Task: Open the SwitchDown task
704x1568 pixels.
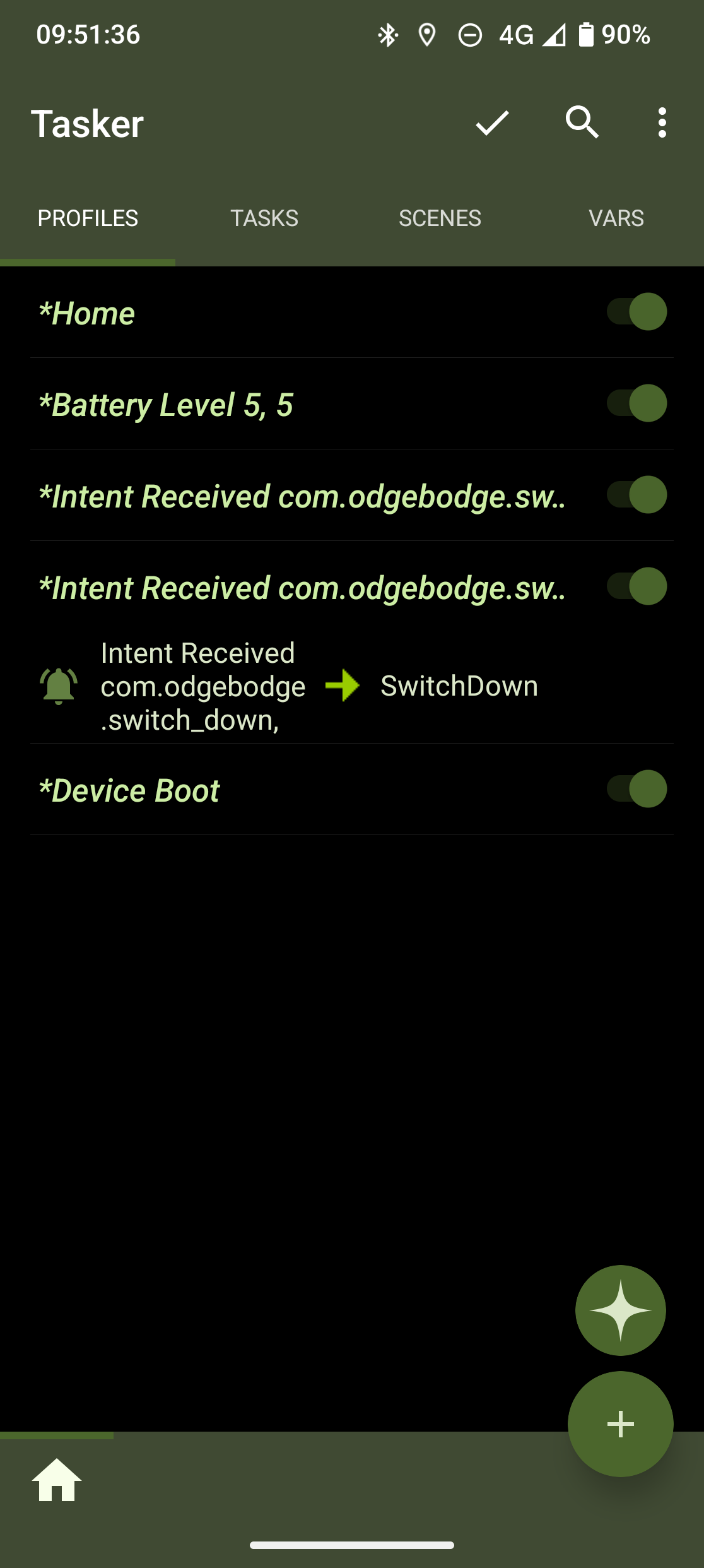Action: [x=459, y=686]
